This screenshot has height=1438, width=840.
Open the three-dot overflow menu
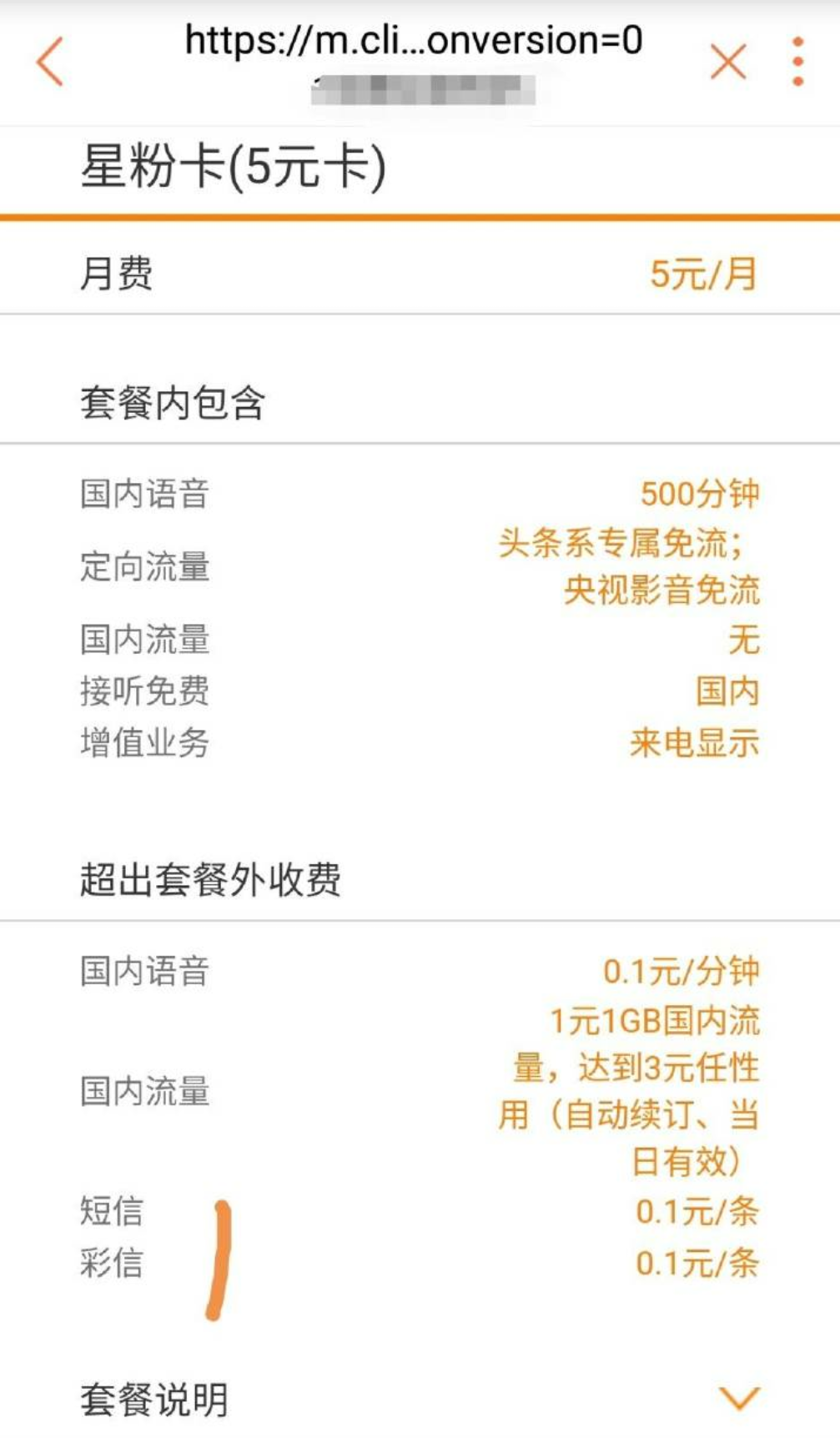coord(798,63)
